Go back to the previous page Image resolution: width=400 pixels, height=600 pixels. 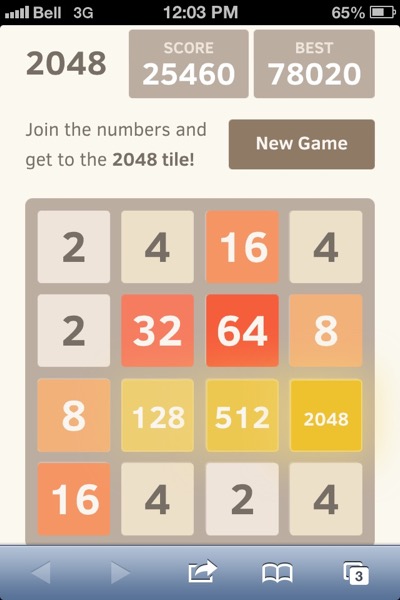pyautogui.click(x=41, y=573)
